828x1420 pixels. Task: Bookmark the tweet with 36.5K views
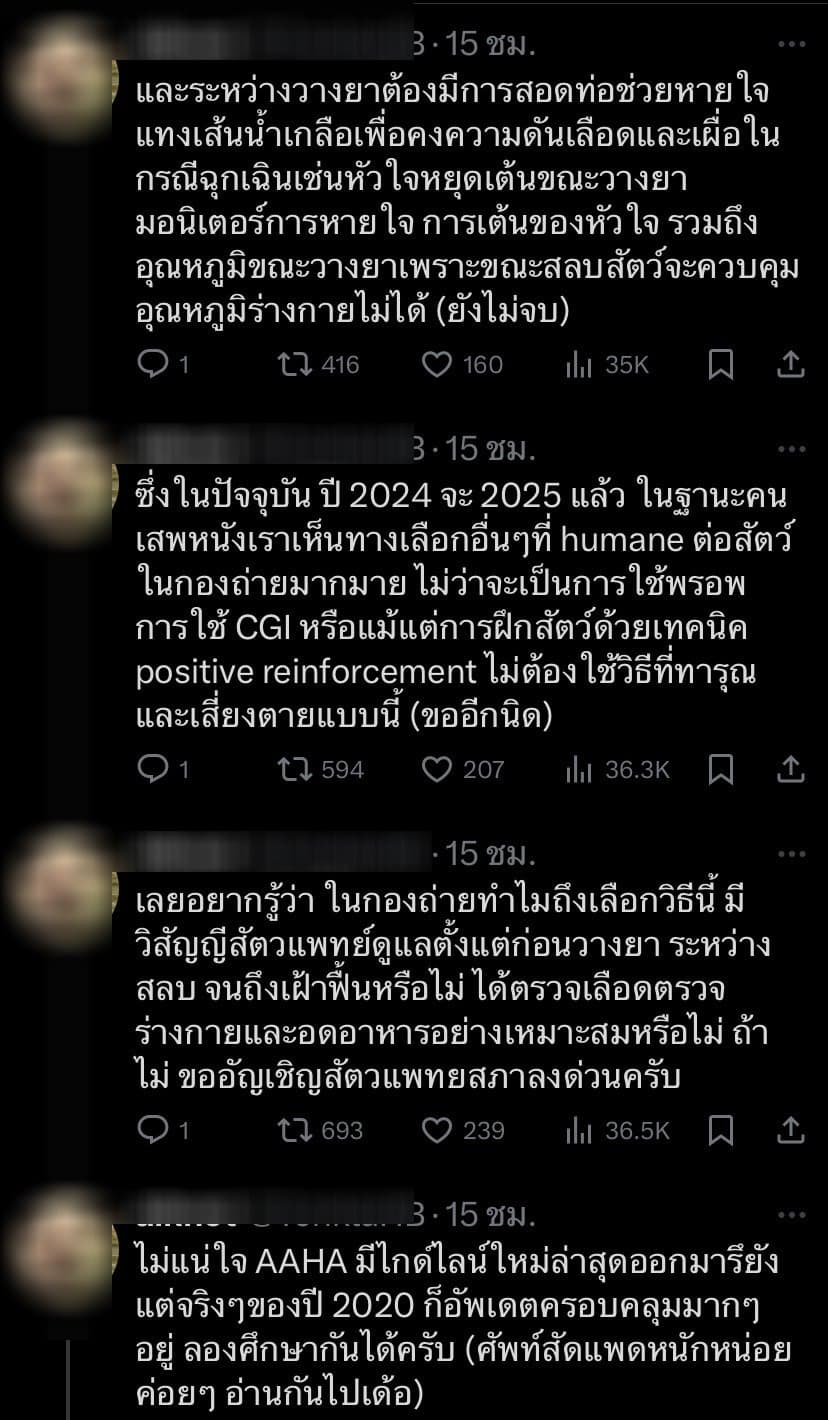tap(720, 1130)
